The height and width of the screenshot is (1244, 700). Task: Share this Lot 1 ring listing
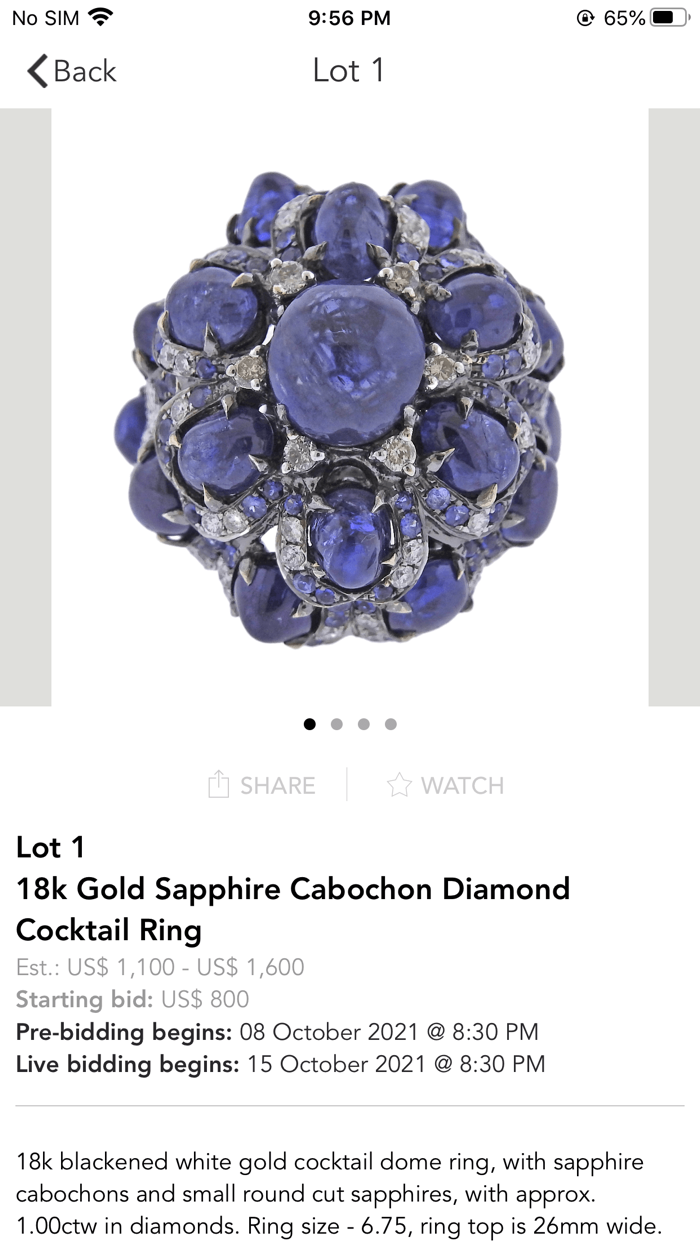pyautogui.click(x=261, y=785)
